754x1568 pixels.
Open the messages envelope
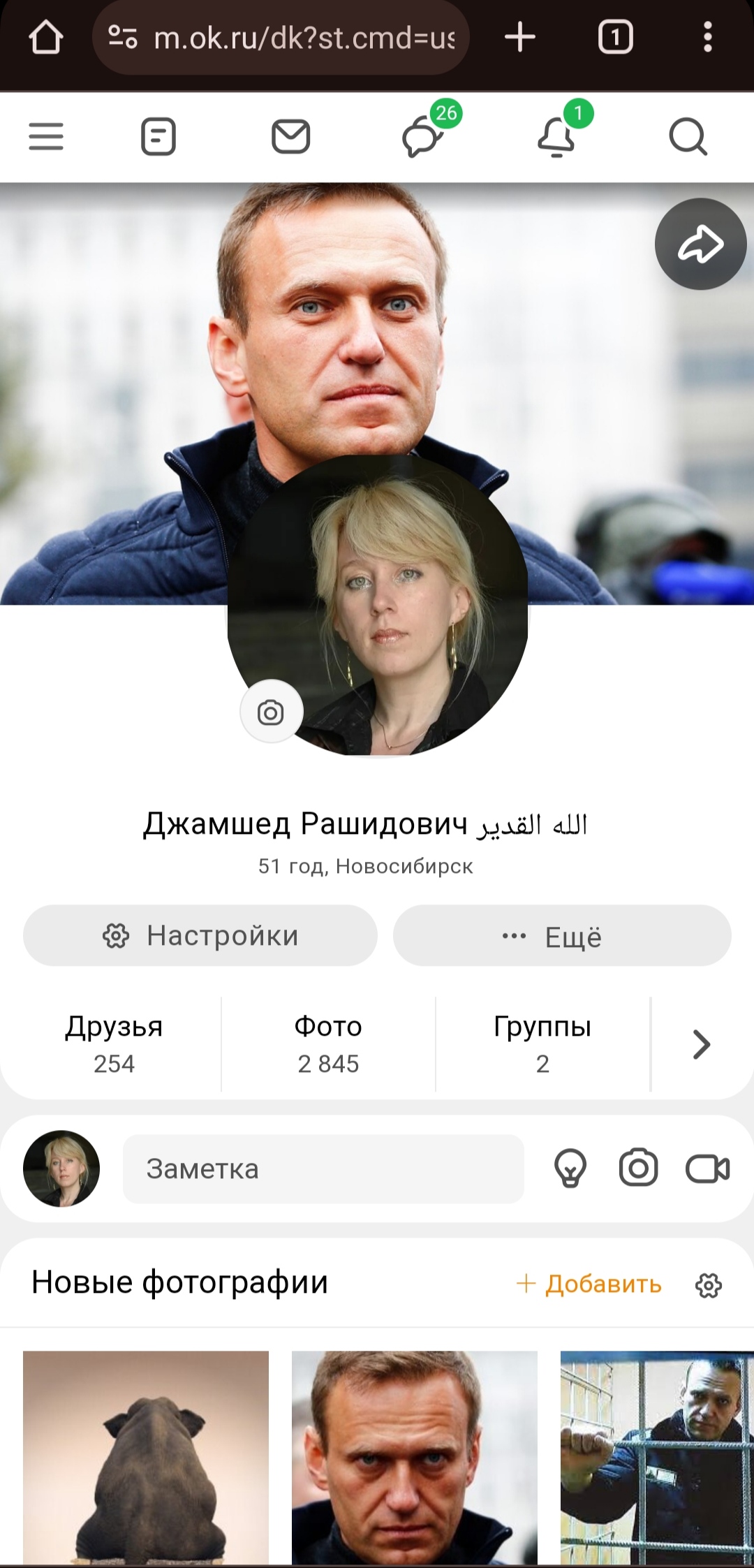coord(290,136)
